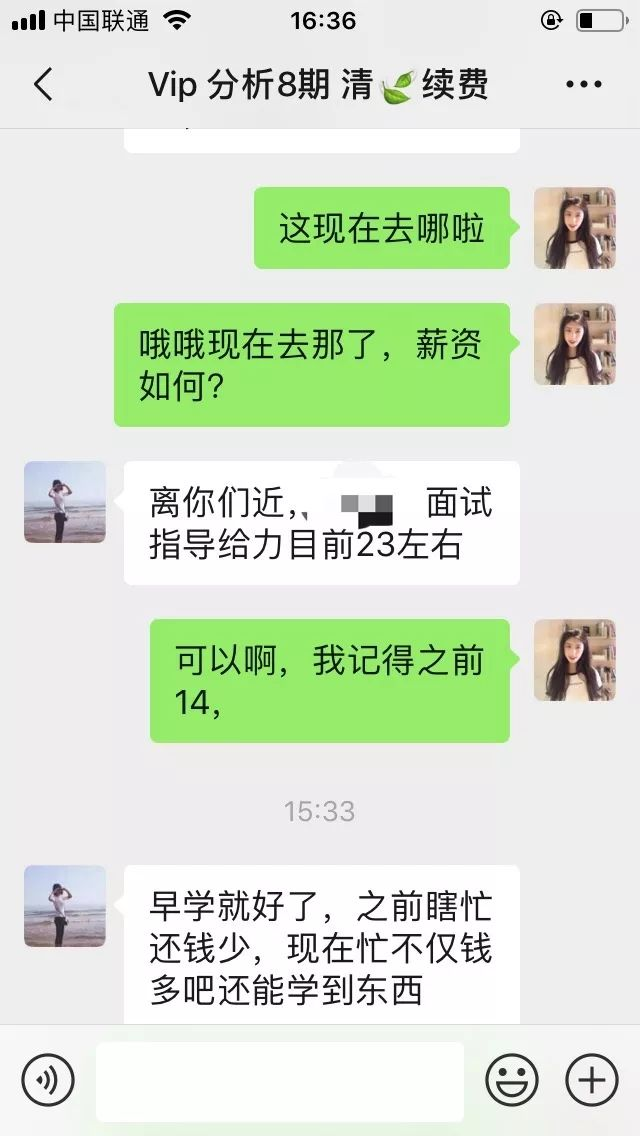Go back from the Vip 分析8期 chat
The width and height of the screenshot is (640, 1136).
coord(42,85)
